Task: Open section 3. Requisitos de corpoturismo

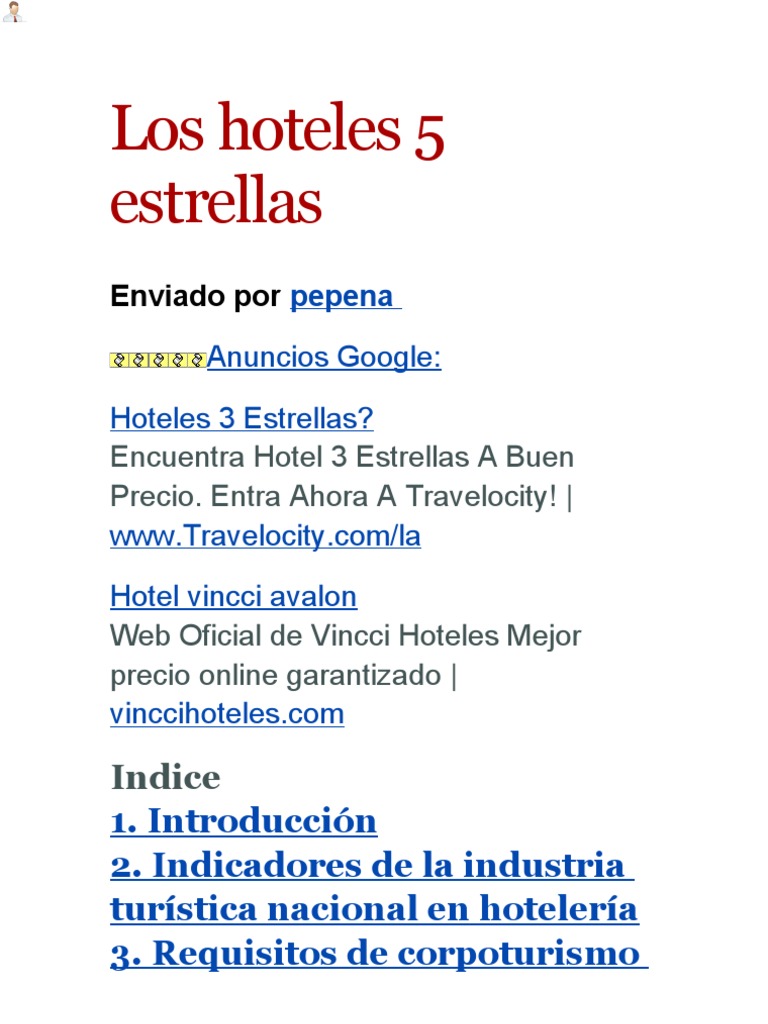Action: 379,953
